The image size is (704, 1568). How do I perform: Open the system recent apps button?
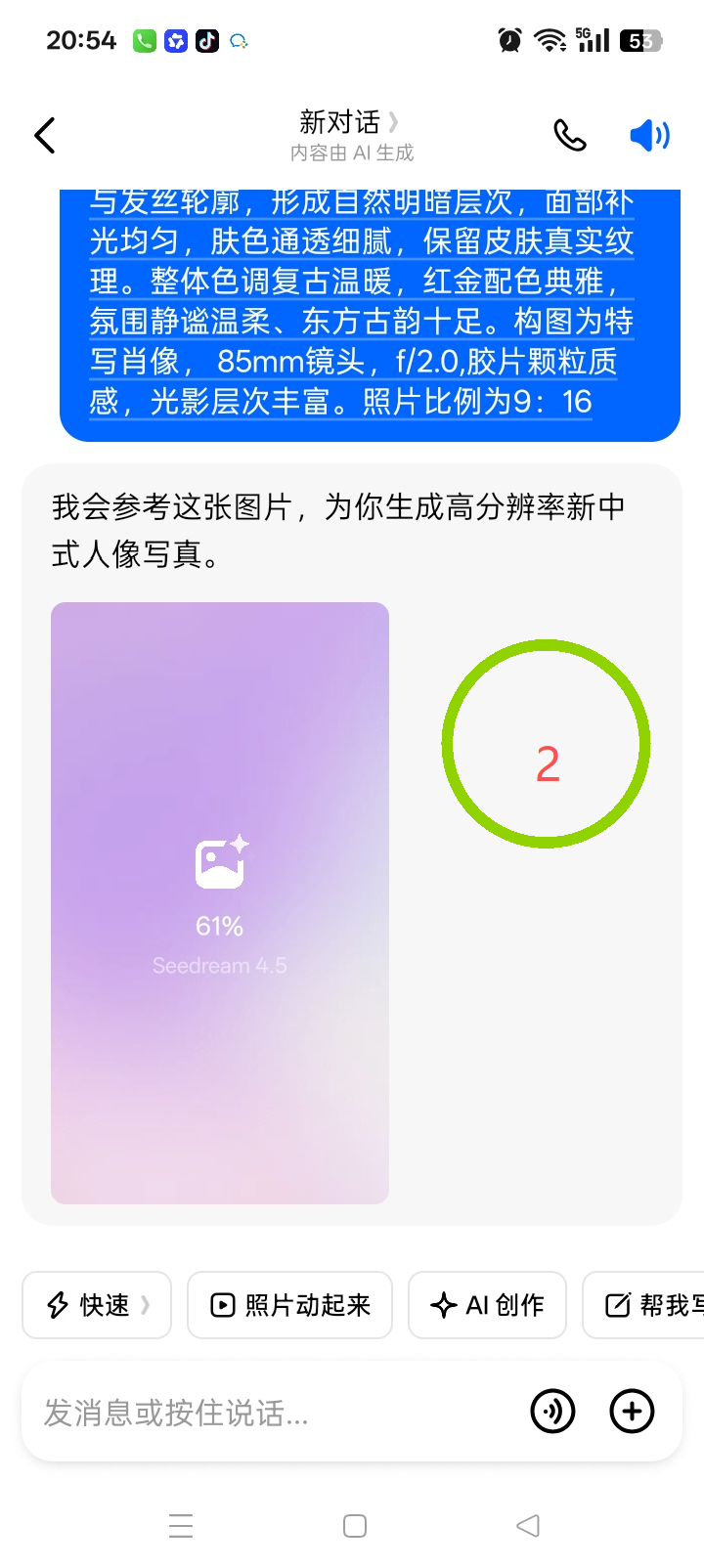tap(181, 1526)
